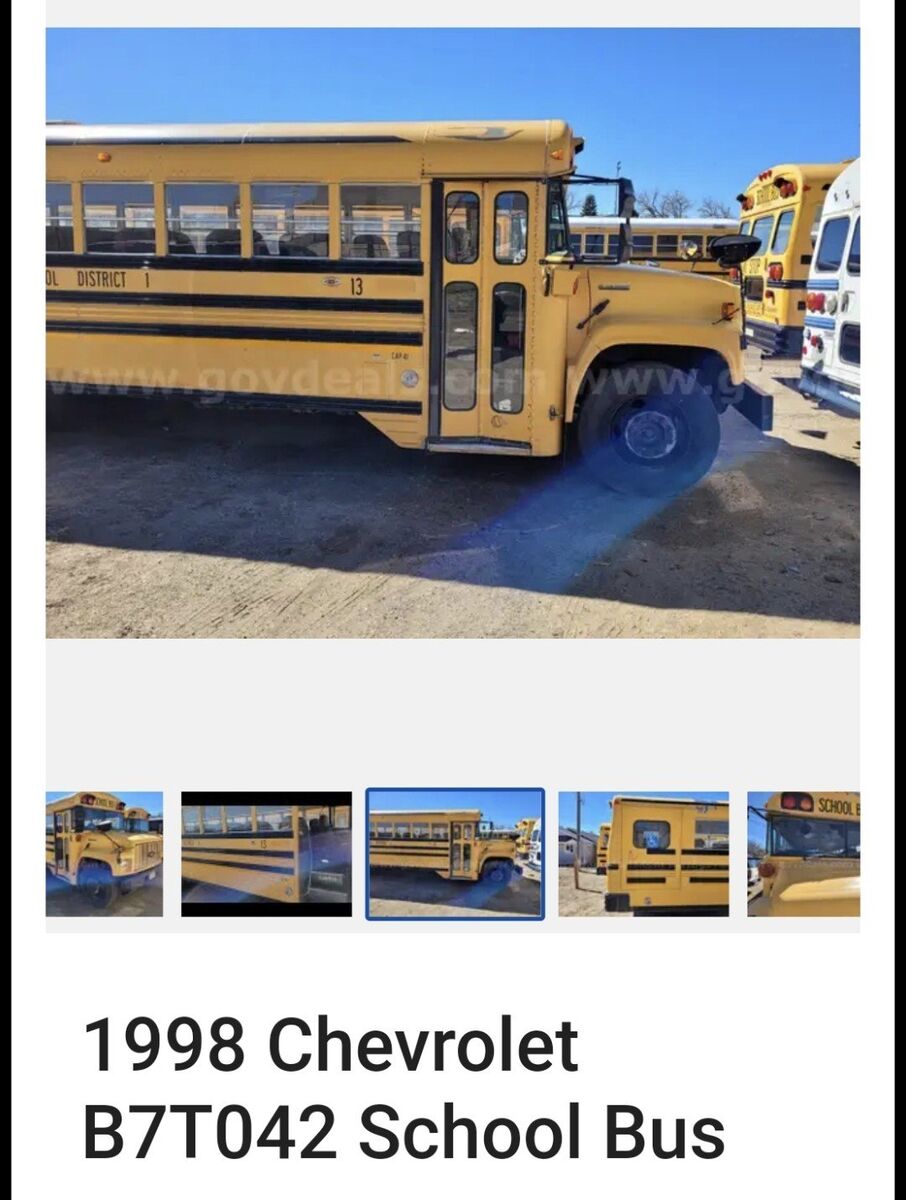Tap the highlighted side-door view thumbnail
The width and height of the screenshot is (906, 1200).
[x=455, y=854]
